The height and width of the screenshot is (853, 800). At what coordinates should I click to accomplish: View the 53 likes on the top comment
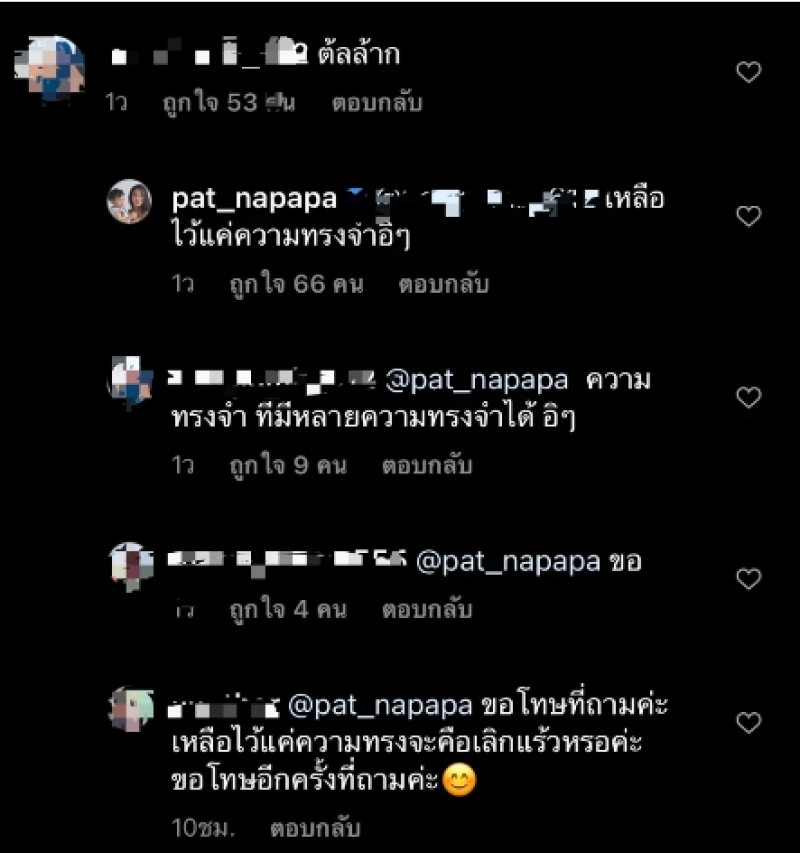(x=228, y=103)
